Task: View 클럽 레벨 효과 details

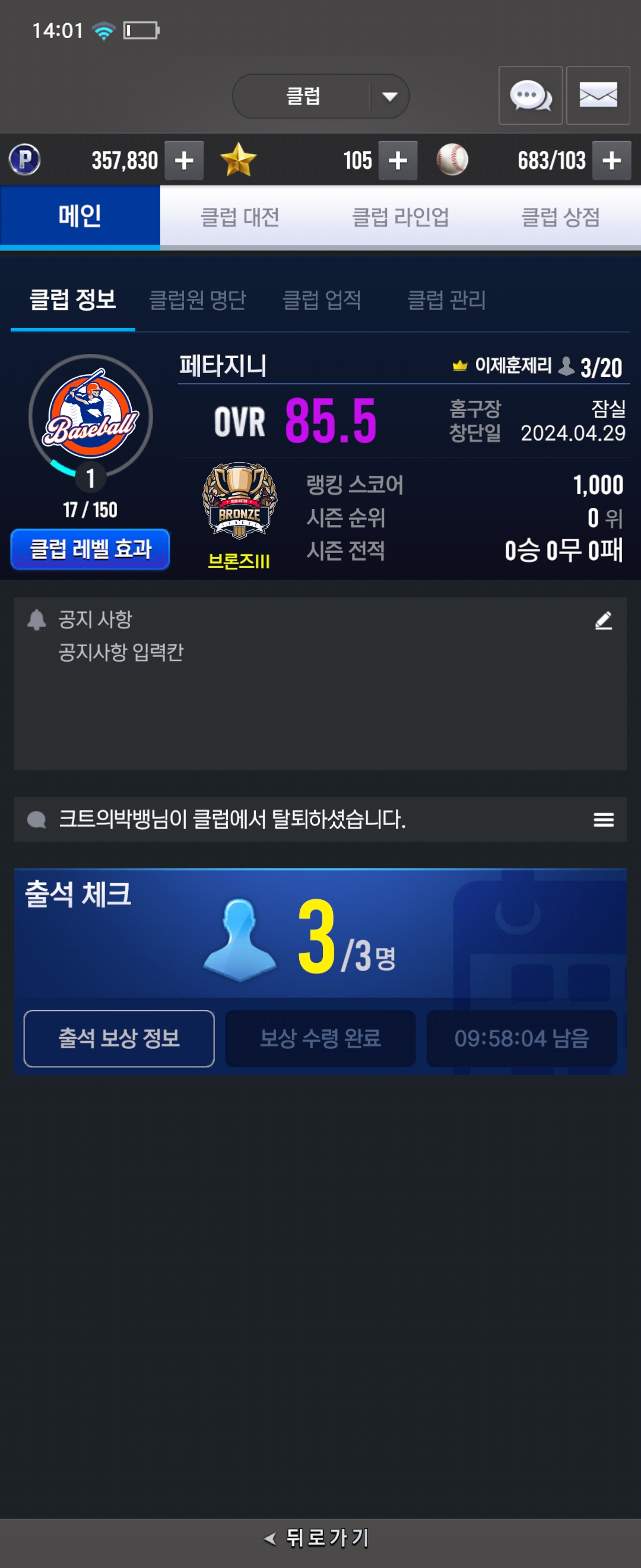Action: click(x=90, y=549)
